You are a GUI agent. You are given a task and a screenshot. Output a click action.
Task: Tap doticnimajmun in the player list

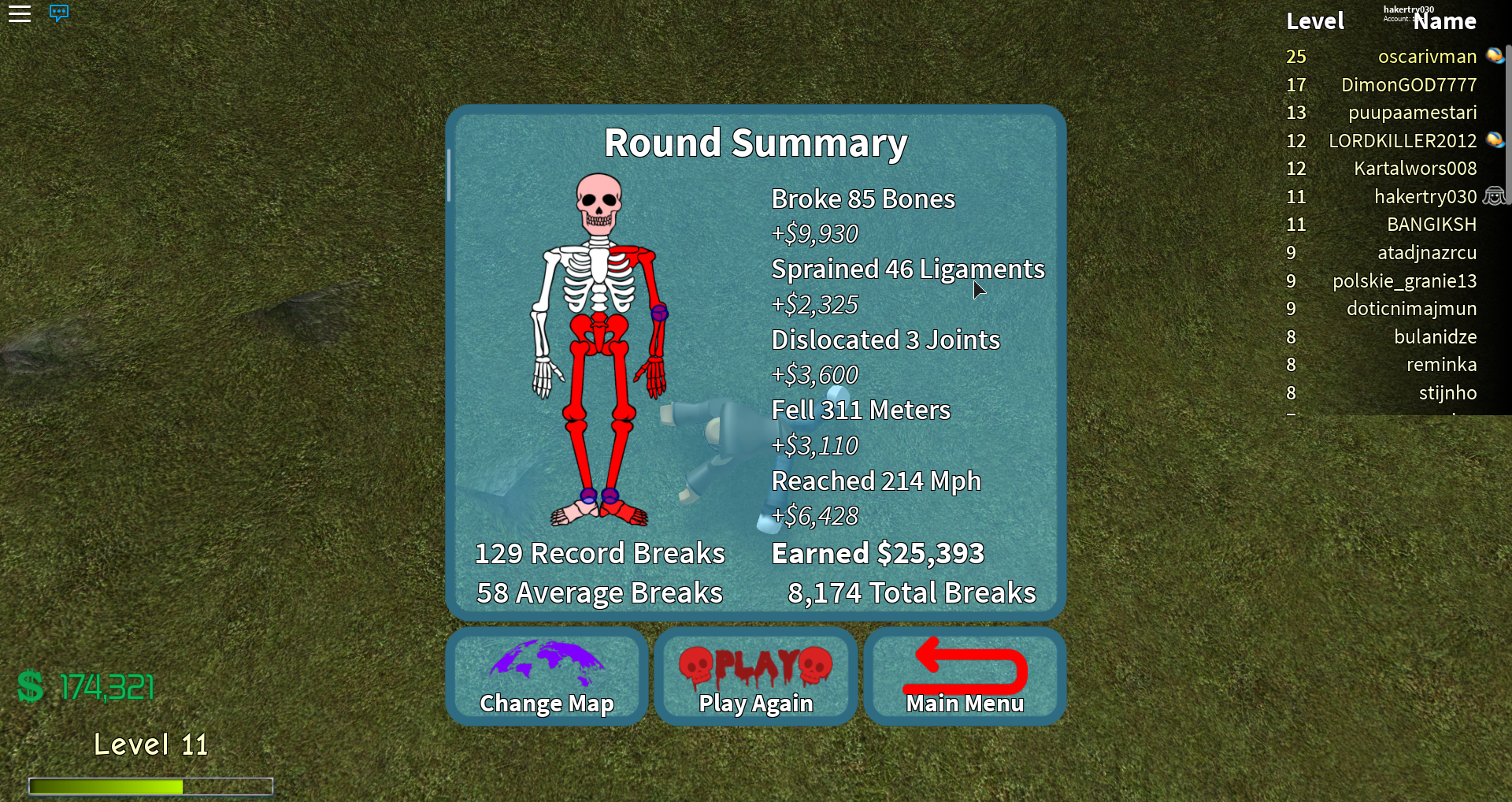click(1411, 309)
